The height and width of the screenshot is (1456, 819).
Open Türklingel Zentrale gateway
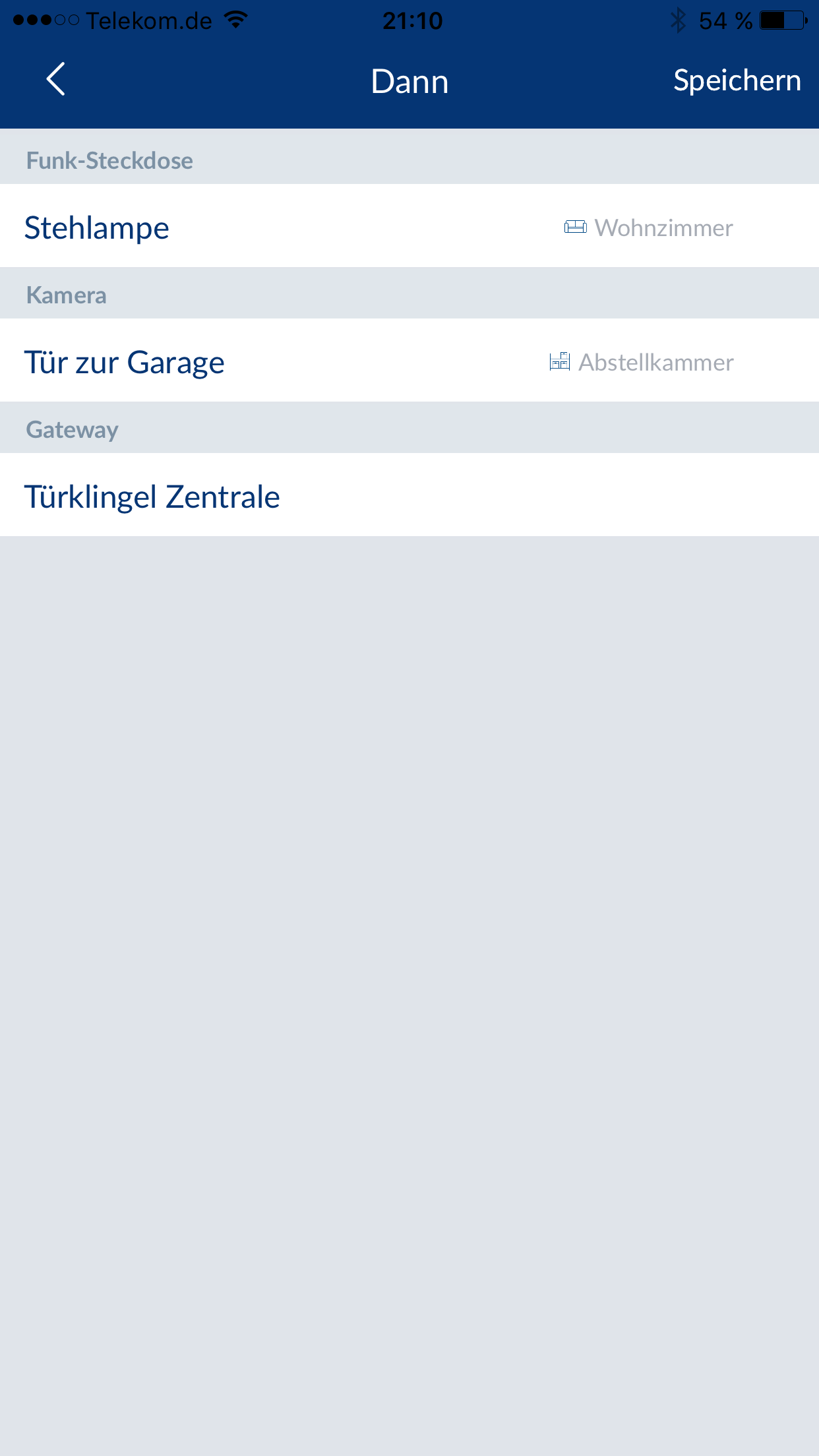(x=152, y=497)
